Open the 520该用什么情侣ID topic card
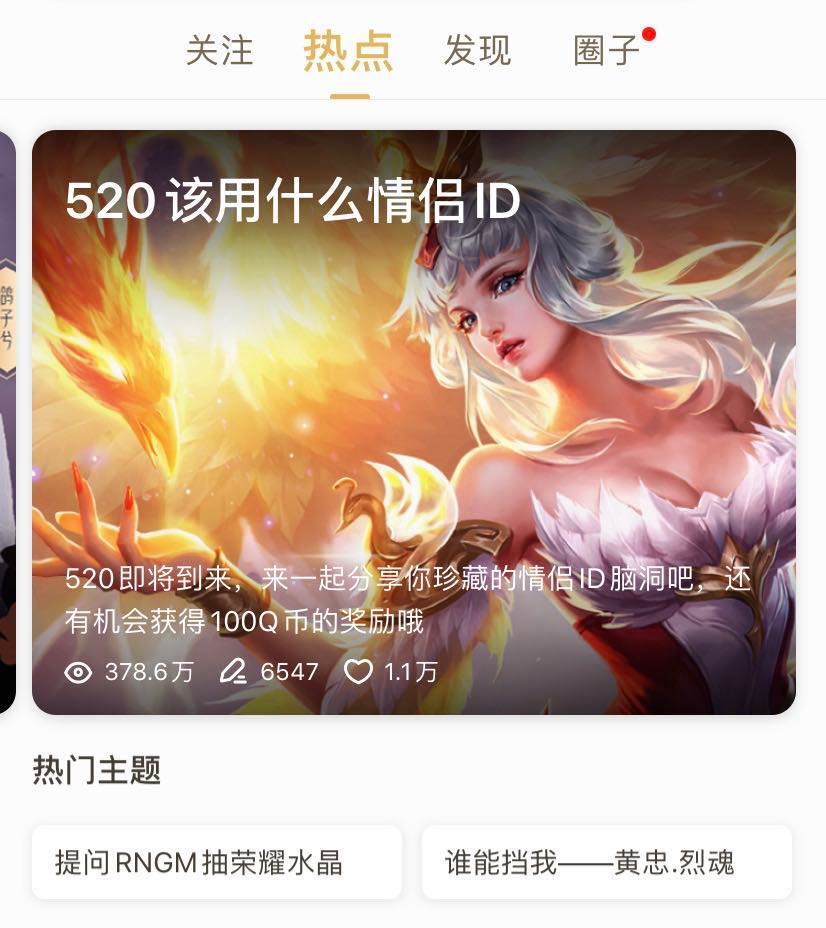Image resolution: width=826 pixels, height=928 pixels. (x=414, y=420)
